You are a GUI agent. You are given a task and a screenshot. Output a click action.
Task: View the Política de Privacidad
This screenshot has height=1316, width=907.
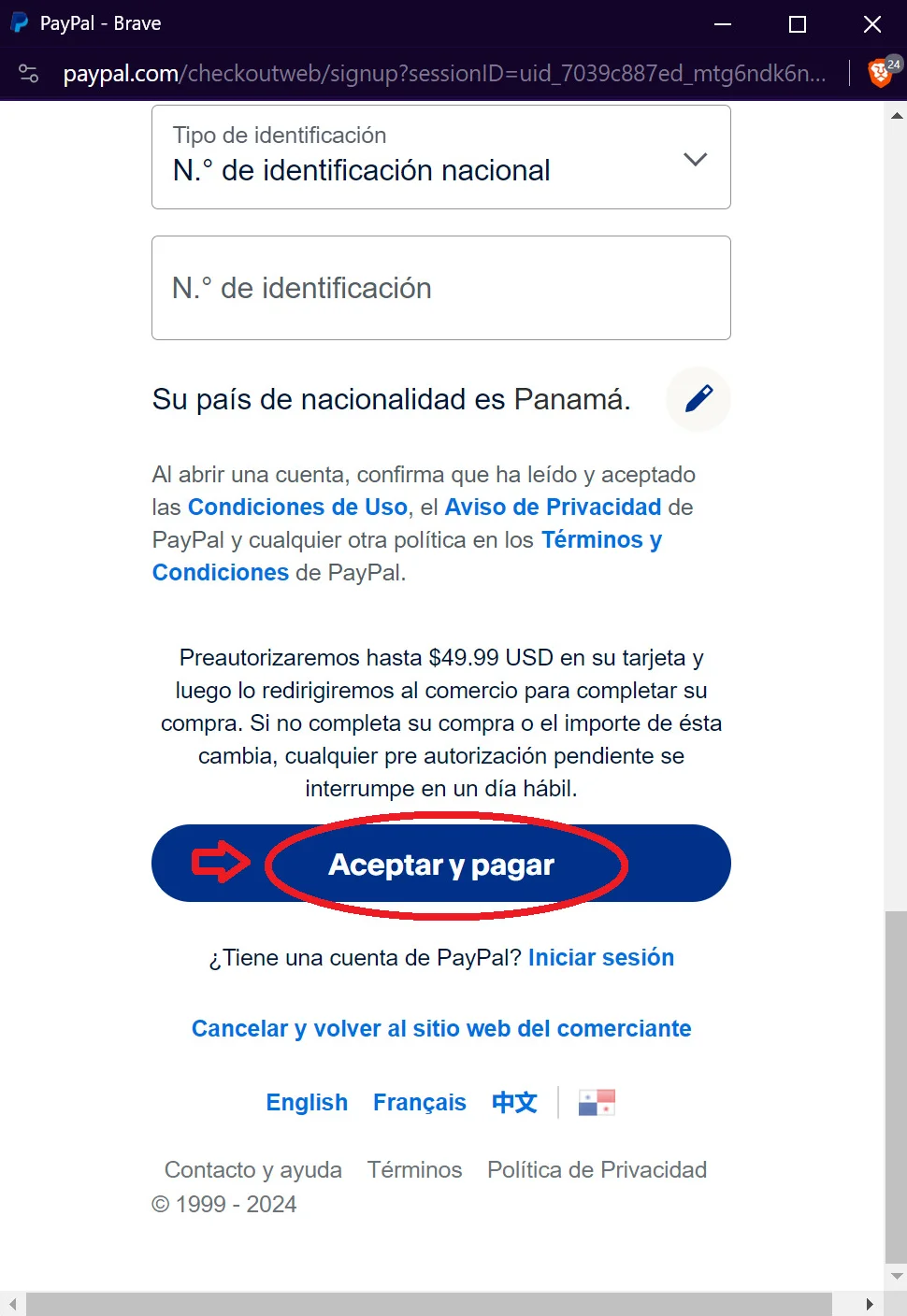point(596,1169)
